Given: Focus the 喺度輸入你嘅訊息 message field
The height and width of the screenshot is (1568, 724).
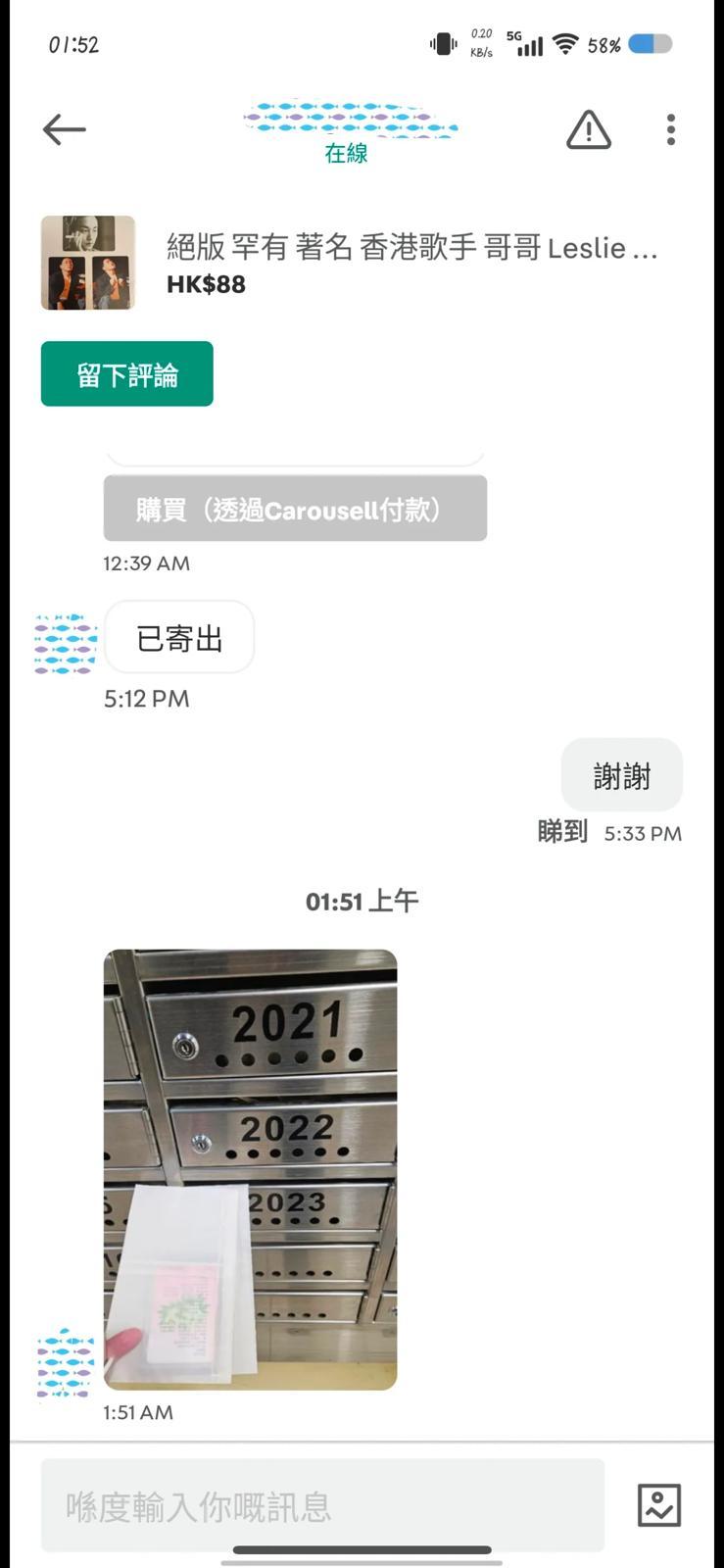Looking at the screenshot, I should (322, 1505).
